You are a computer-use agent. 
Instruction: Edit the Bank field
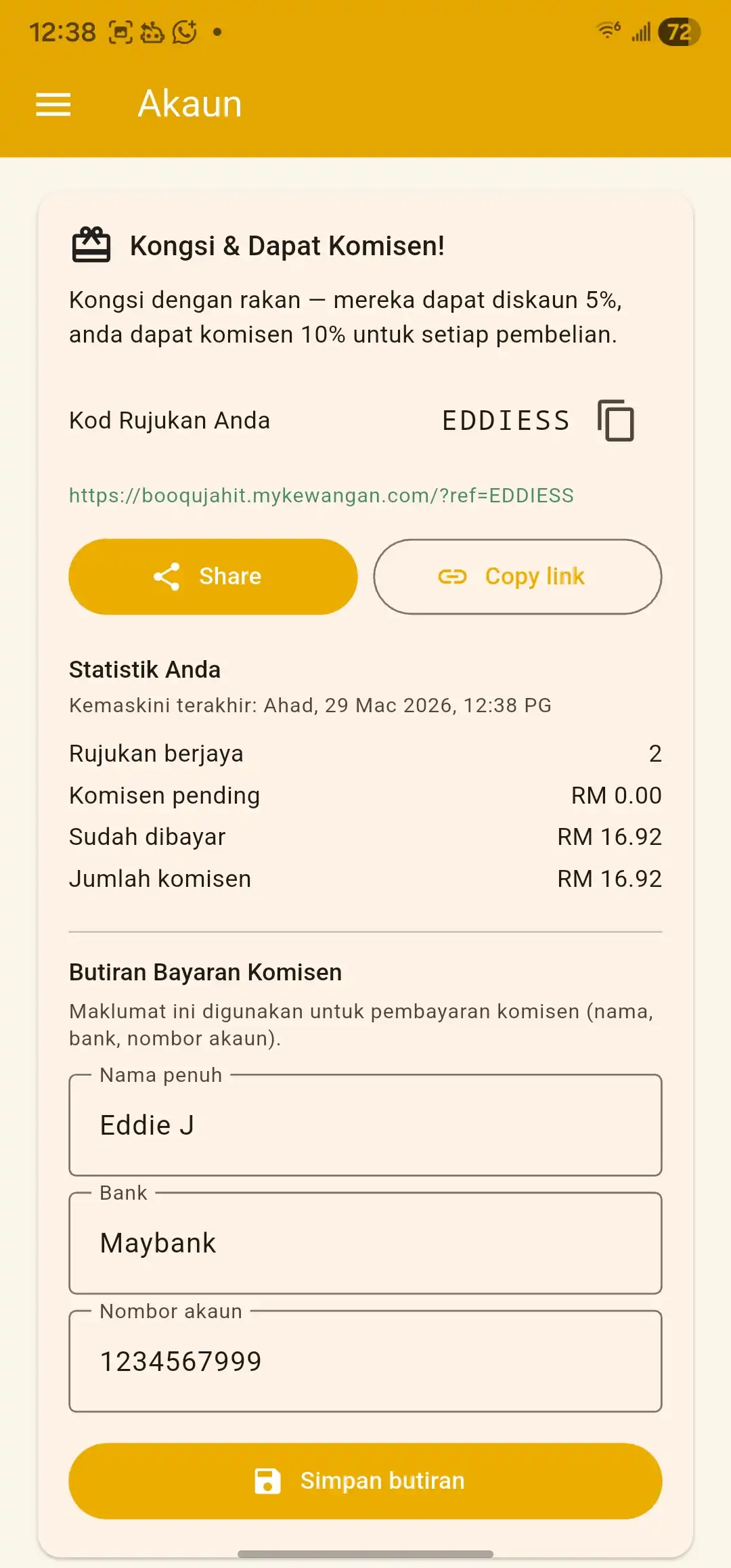point(365,1243)
